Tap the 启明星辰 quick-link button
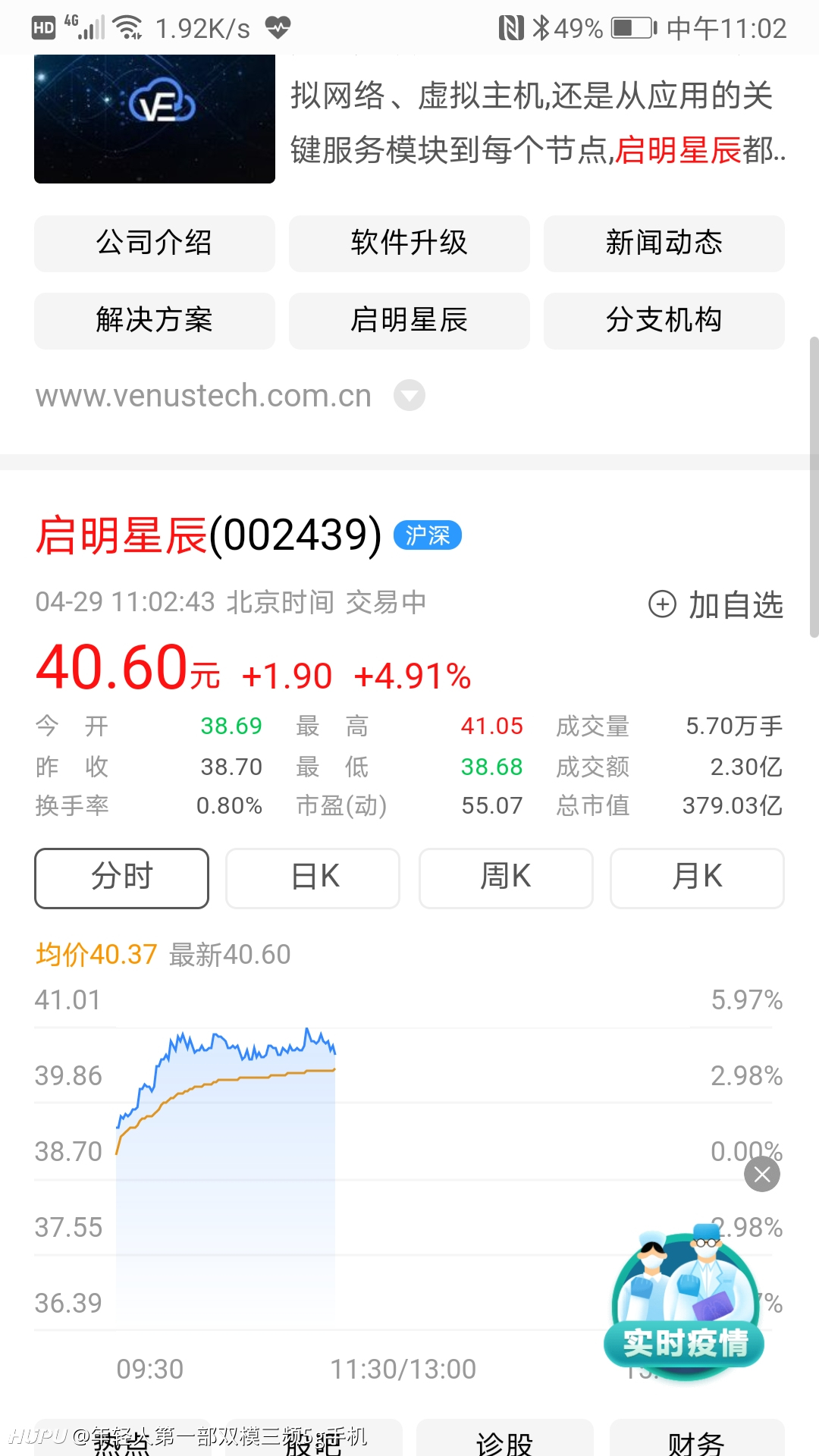Viewport: 819px width, 1456px height. click(x=409, y=321)
